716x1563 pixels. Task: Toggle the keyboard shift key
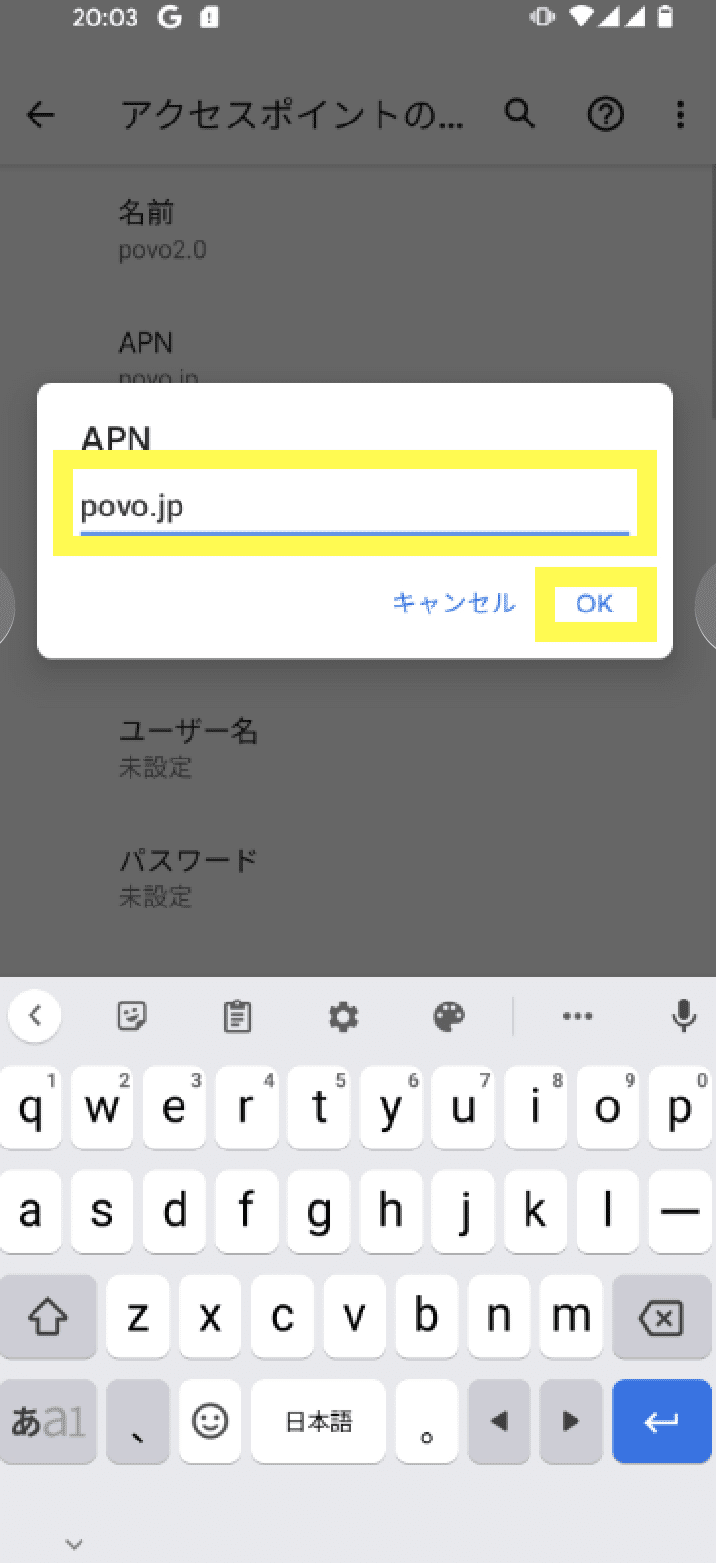pyautogui.click(x=48, y=1317)
